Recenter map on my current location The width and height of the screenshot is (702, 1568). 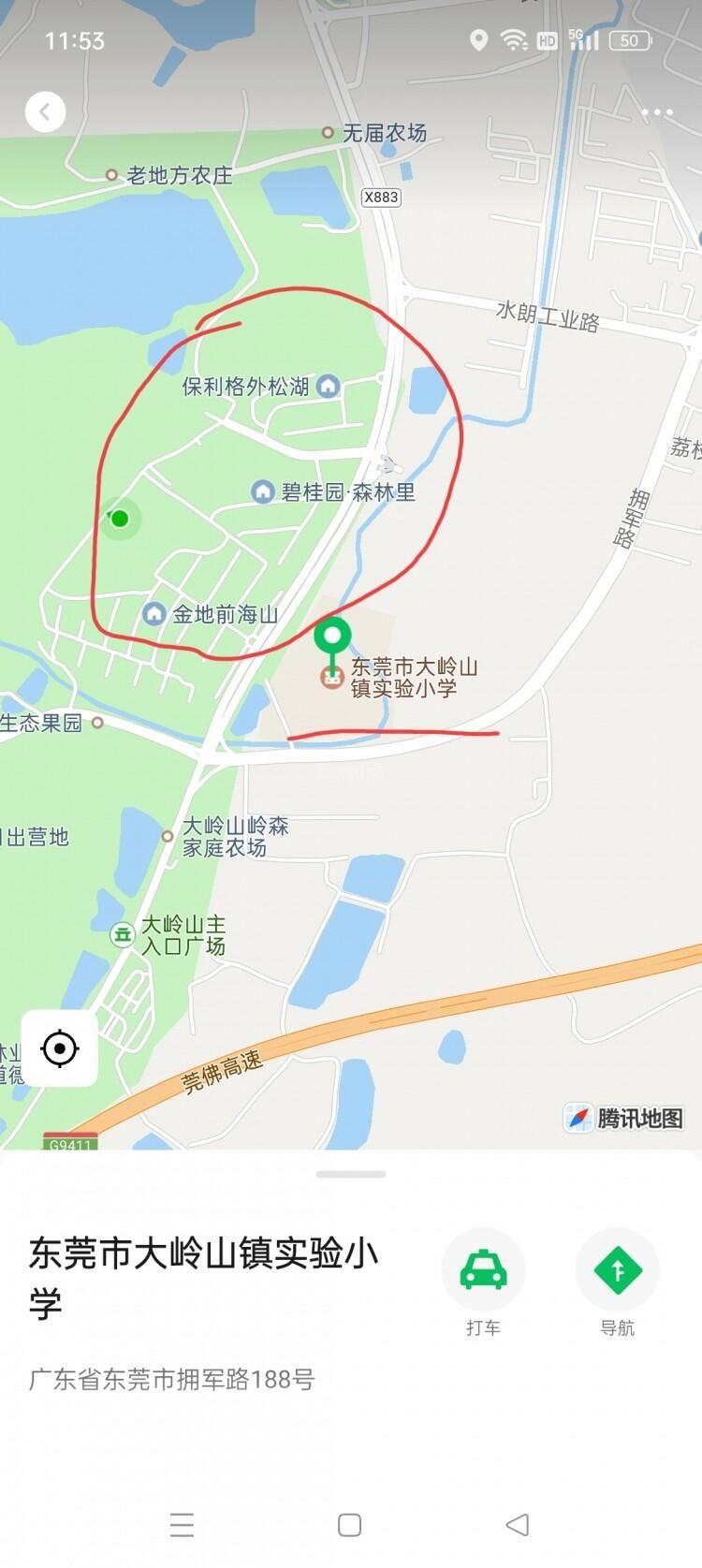[x=60, y=1048]
